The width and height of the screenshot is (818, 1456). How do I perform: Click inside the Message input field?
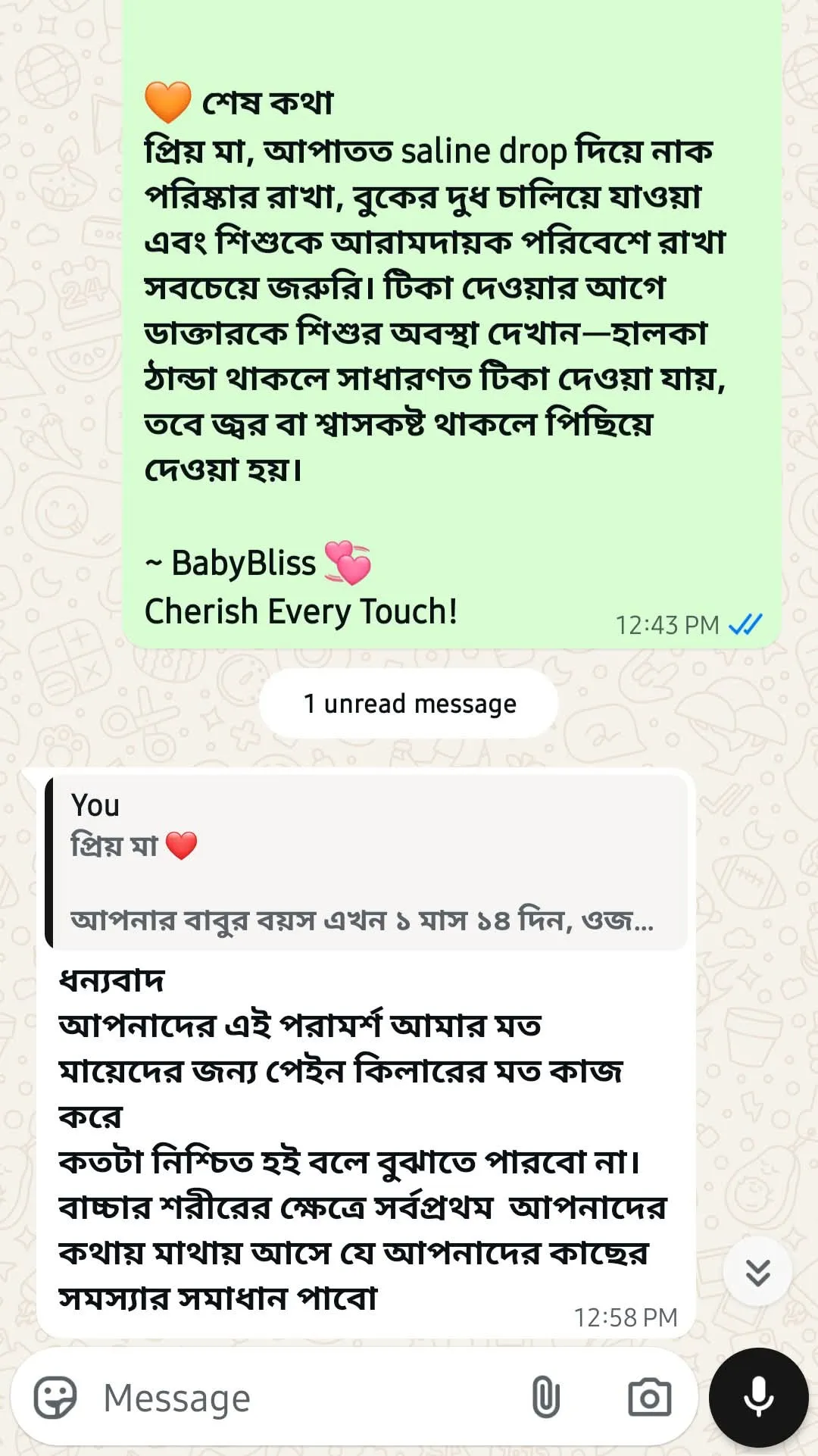pos(227,1400)
